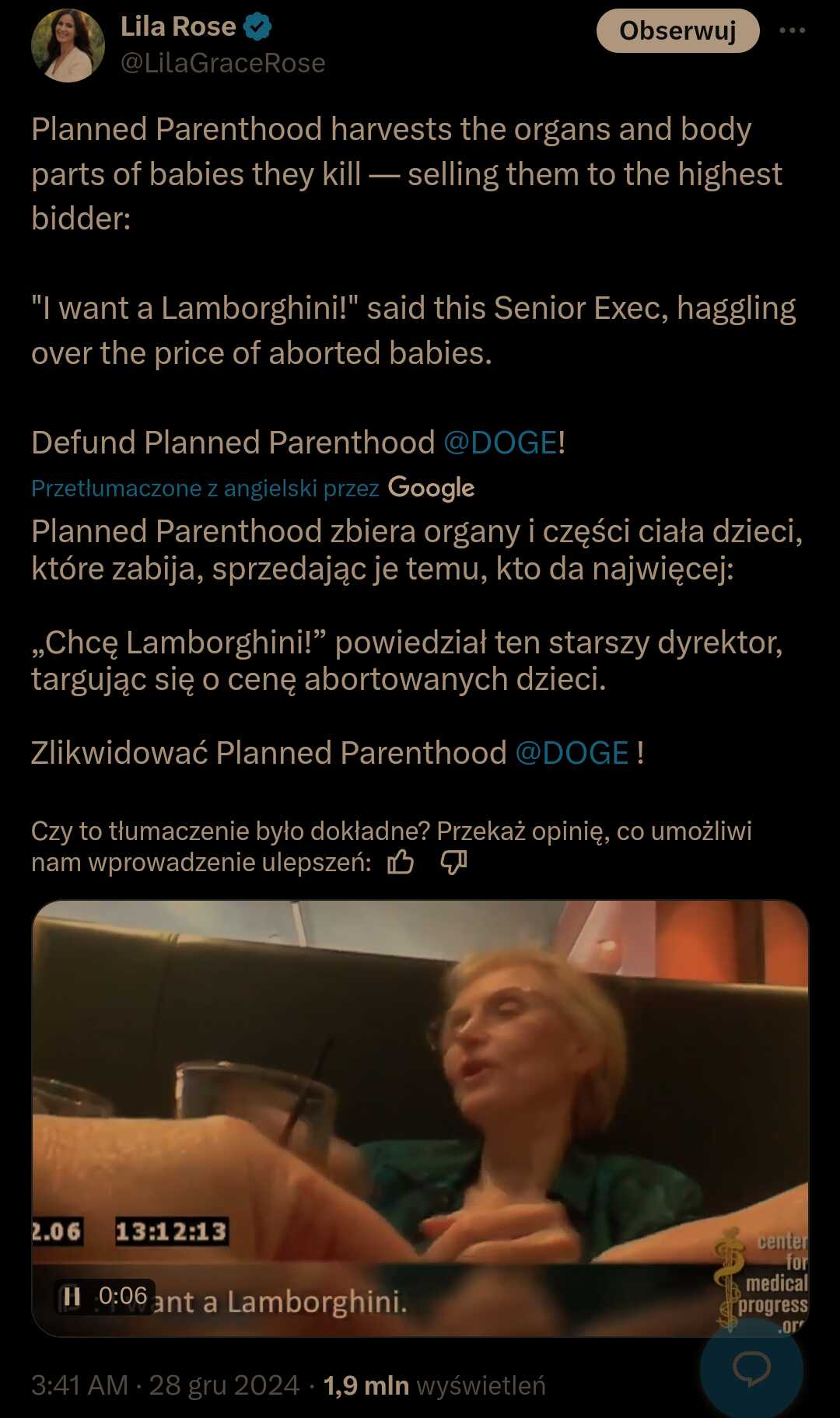Open the @DOGE mention in the original text
Viewport: 840px width, 1418px height.
click(500, 443)
